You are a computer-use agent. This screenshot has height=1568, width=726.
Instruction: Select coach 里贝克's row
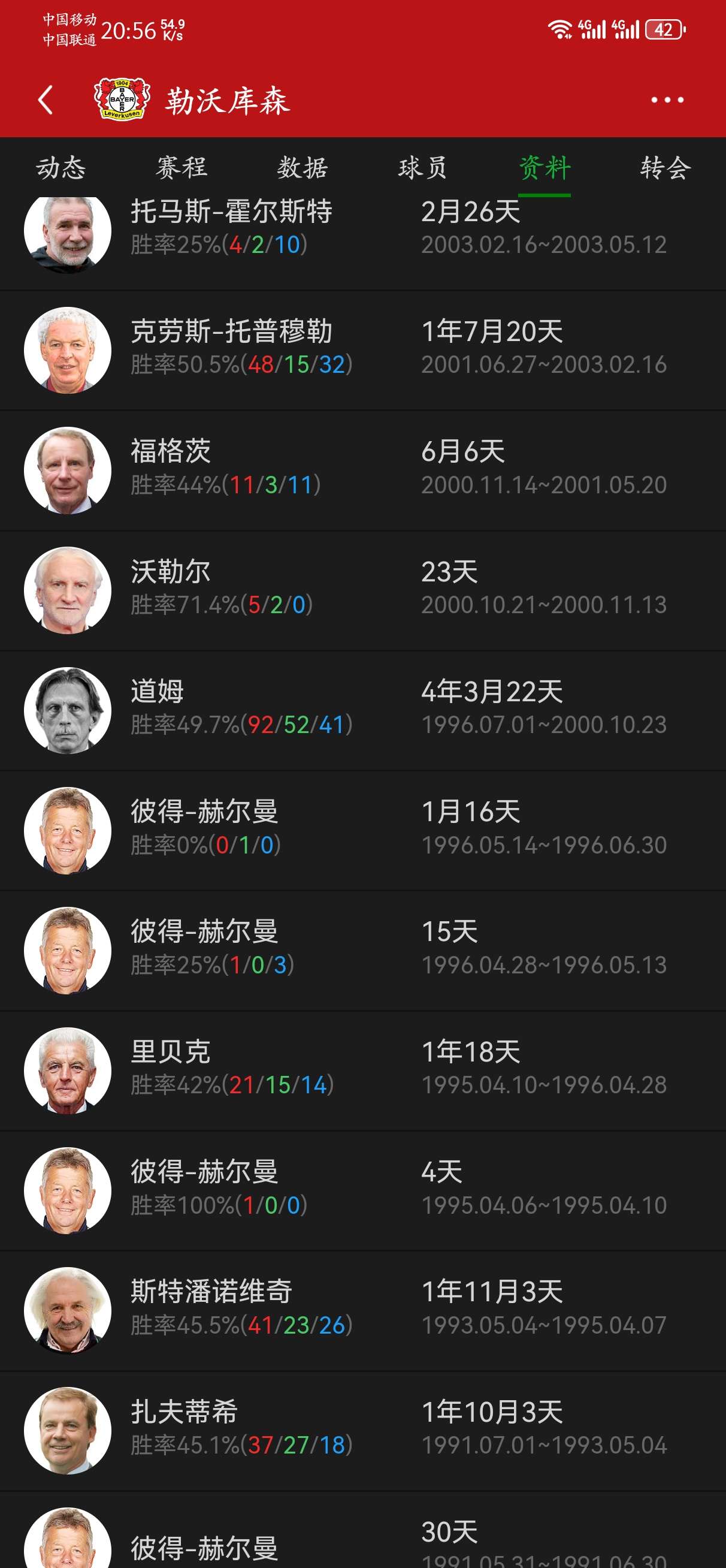click(362, 1070)
